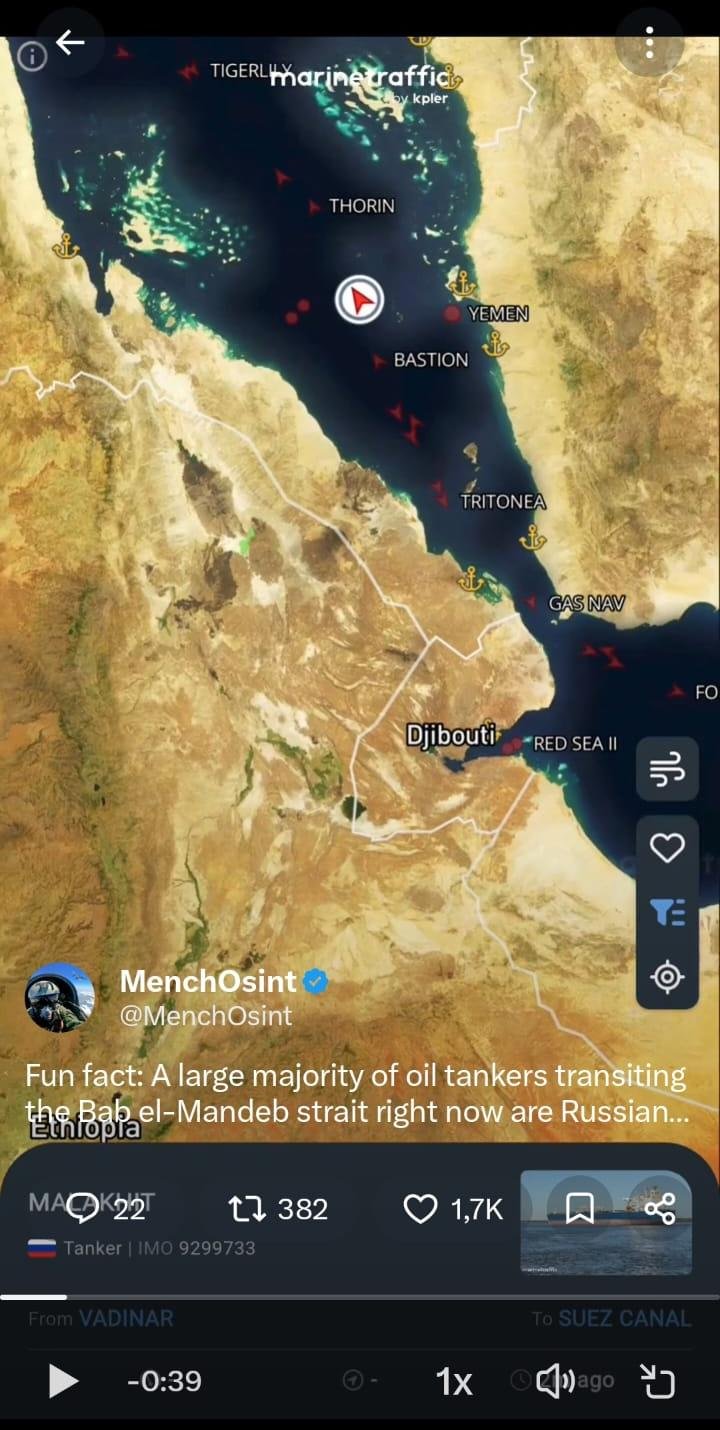Change the 1x playback speed
This screenshot has width=720, height=1430.
(454, 1381)
